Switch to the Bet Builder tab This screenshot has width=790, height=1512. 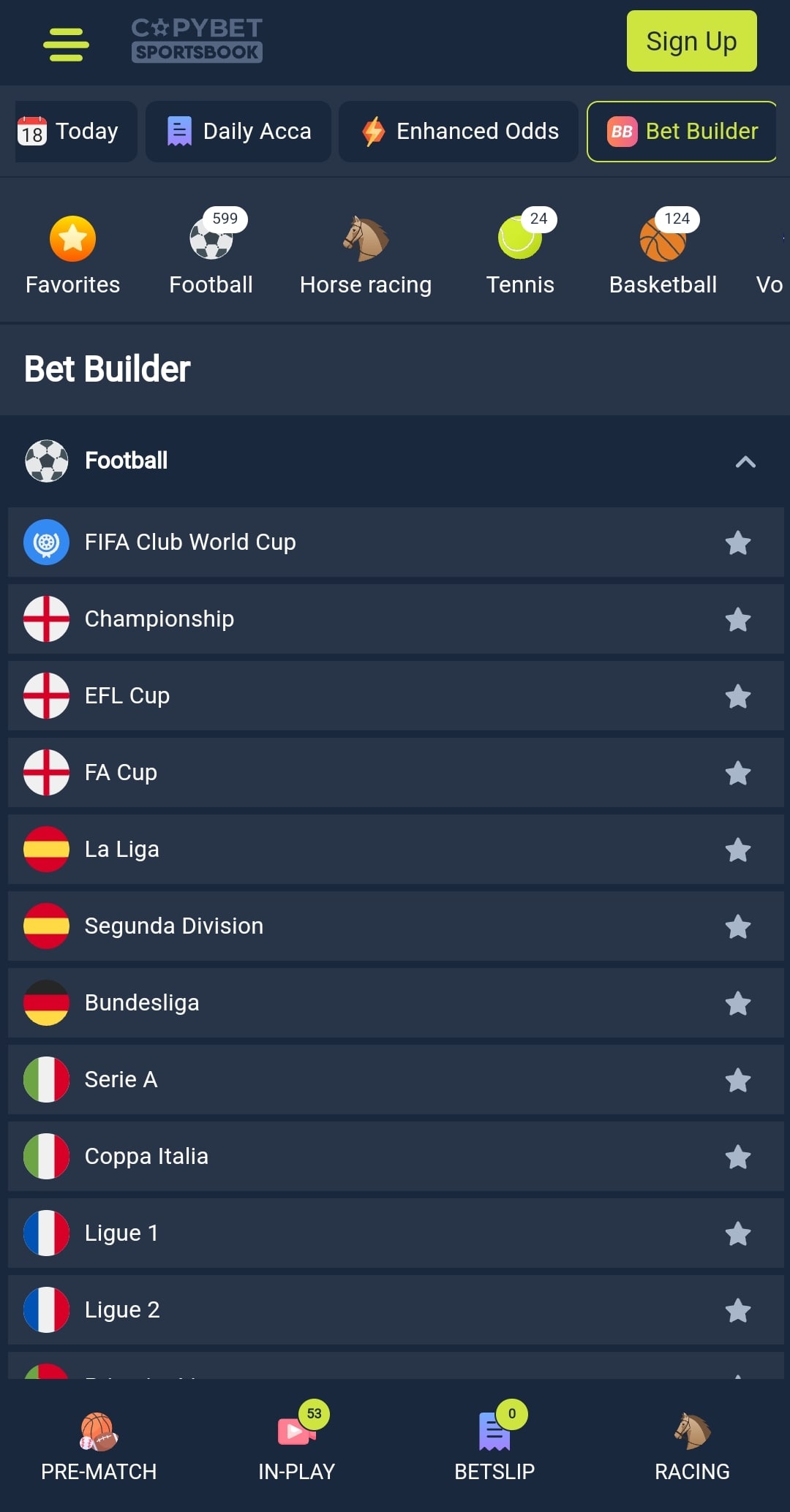click(682, 132)
